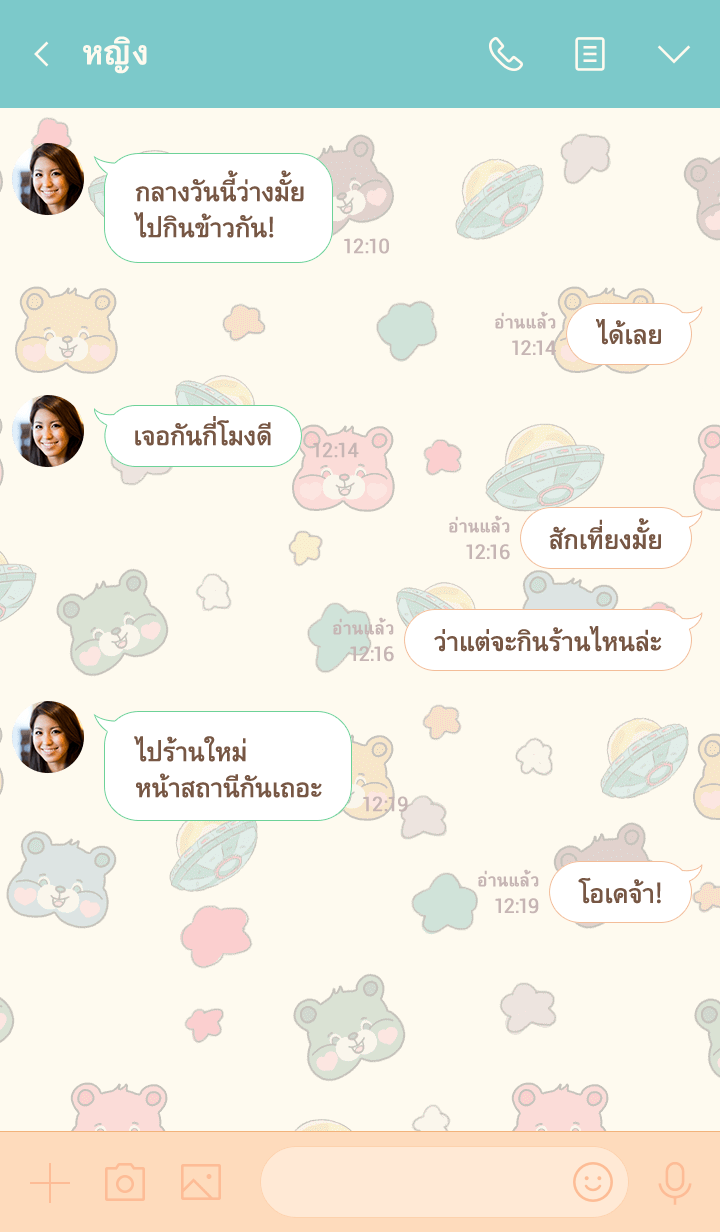Go back from the หญิง chat
Viewport: 720px width, 1232px height.
(41, 54)
